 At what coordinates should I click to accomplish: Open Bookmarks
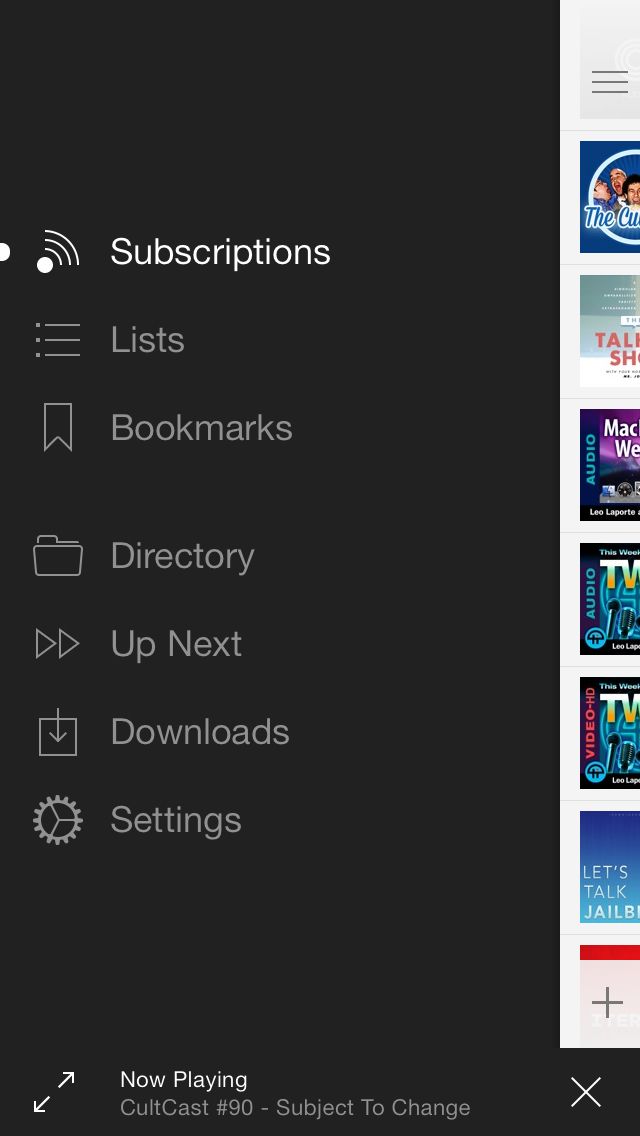click(200, 428)
